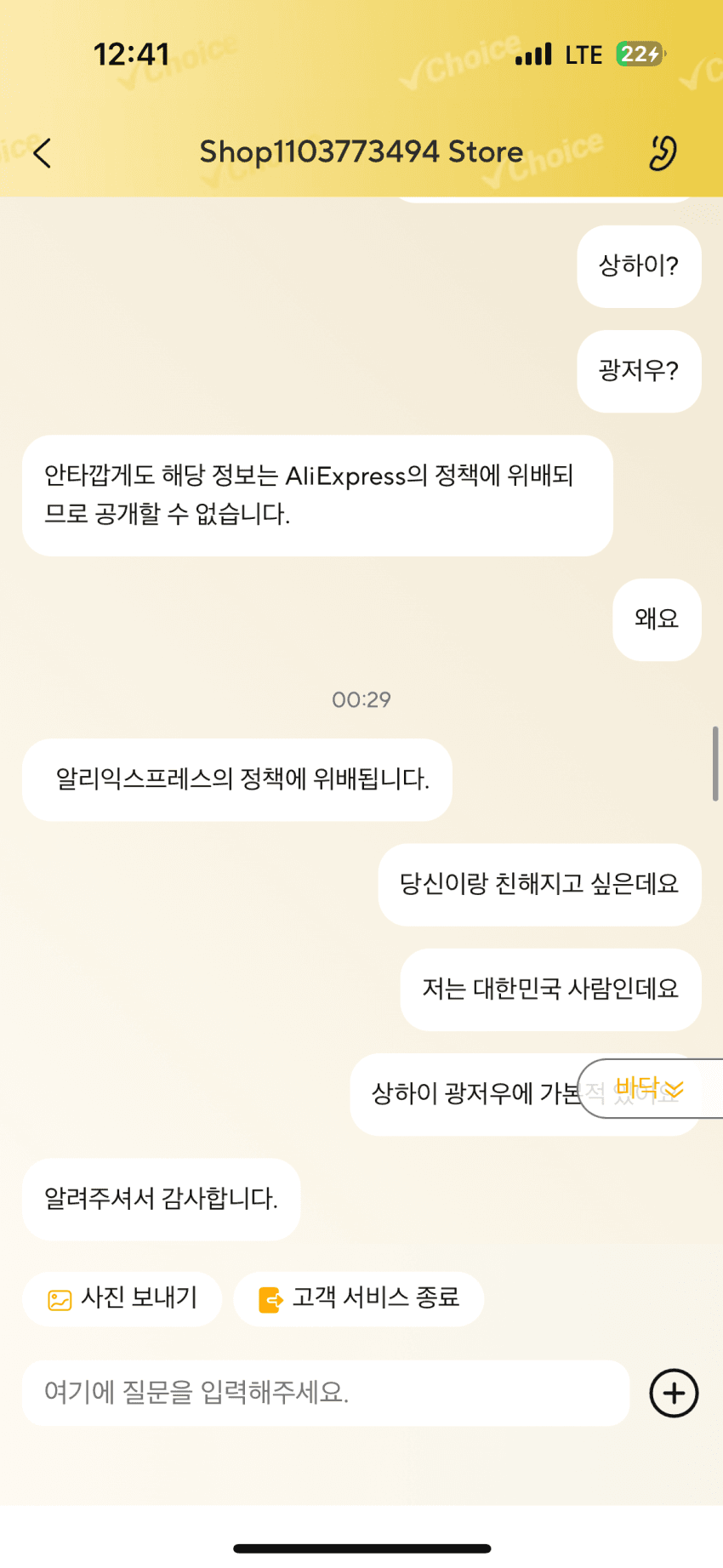723x1568 pixels.
Task: Open the customer service icon in header
Action: click(663, 153)
